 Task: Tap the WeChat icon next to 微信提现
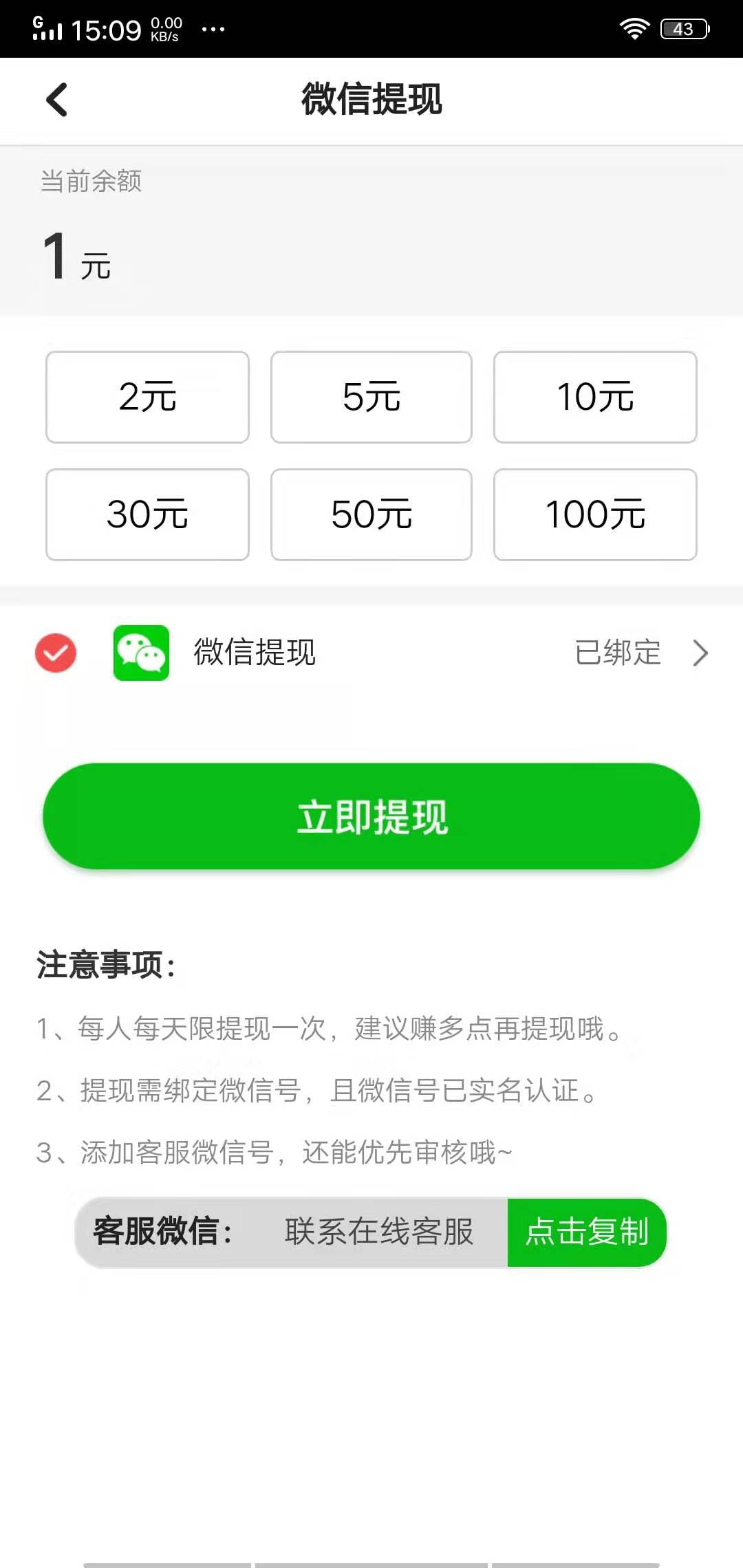click(x=141, y=653)
